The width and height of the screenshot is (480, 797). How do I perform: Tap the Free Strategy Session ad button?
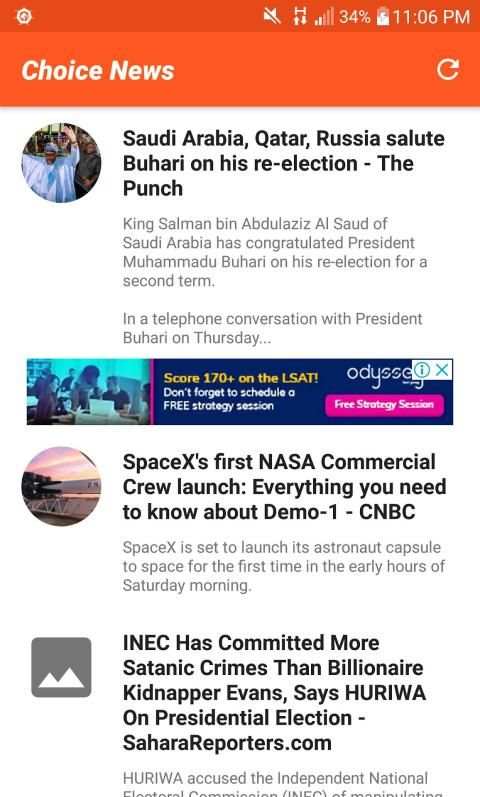pyautogui.click(x=384, y=405)
